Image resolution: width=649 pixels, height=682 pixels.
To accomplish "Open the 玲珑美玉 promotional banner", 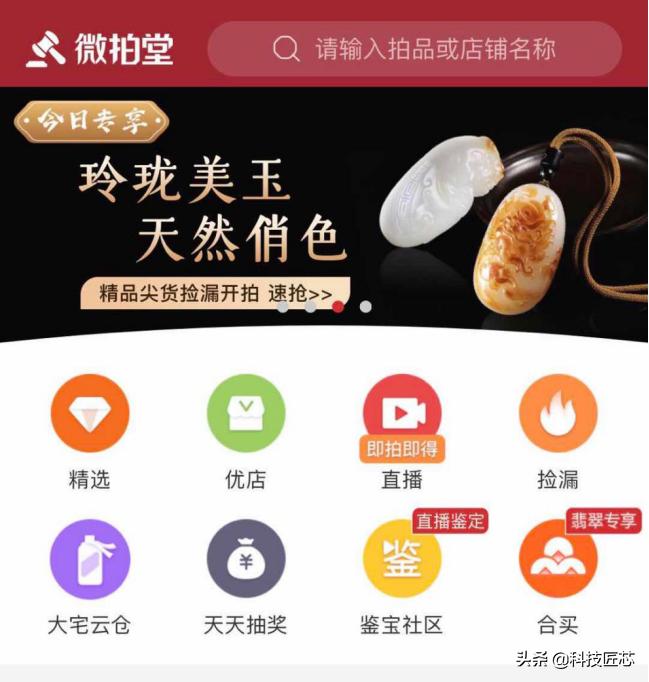I will (324, 212).
